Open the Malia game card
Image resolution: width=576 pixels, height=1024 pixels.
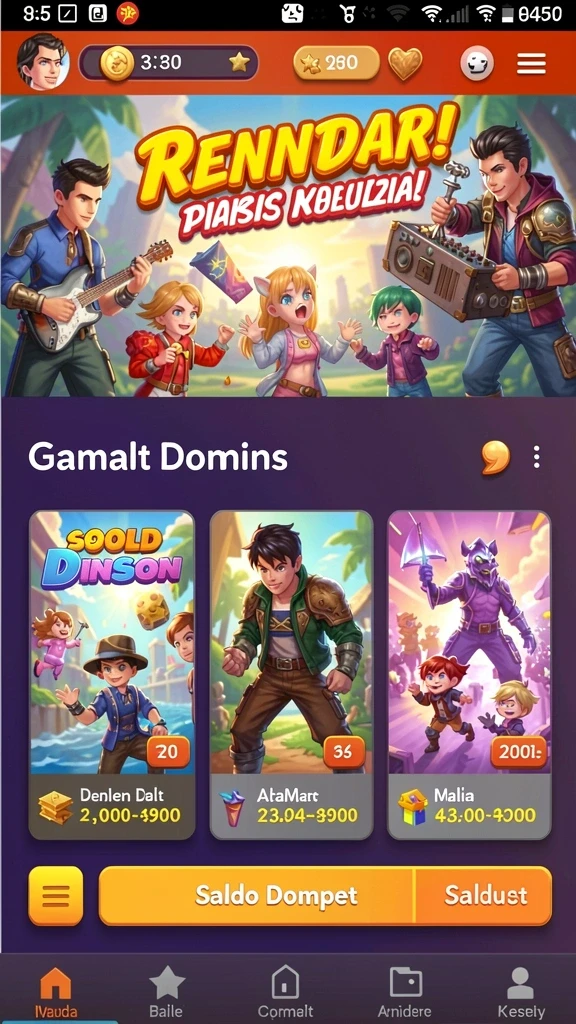469,675
